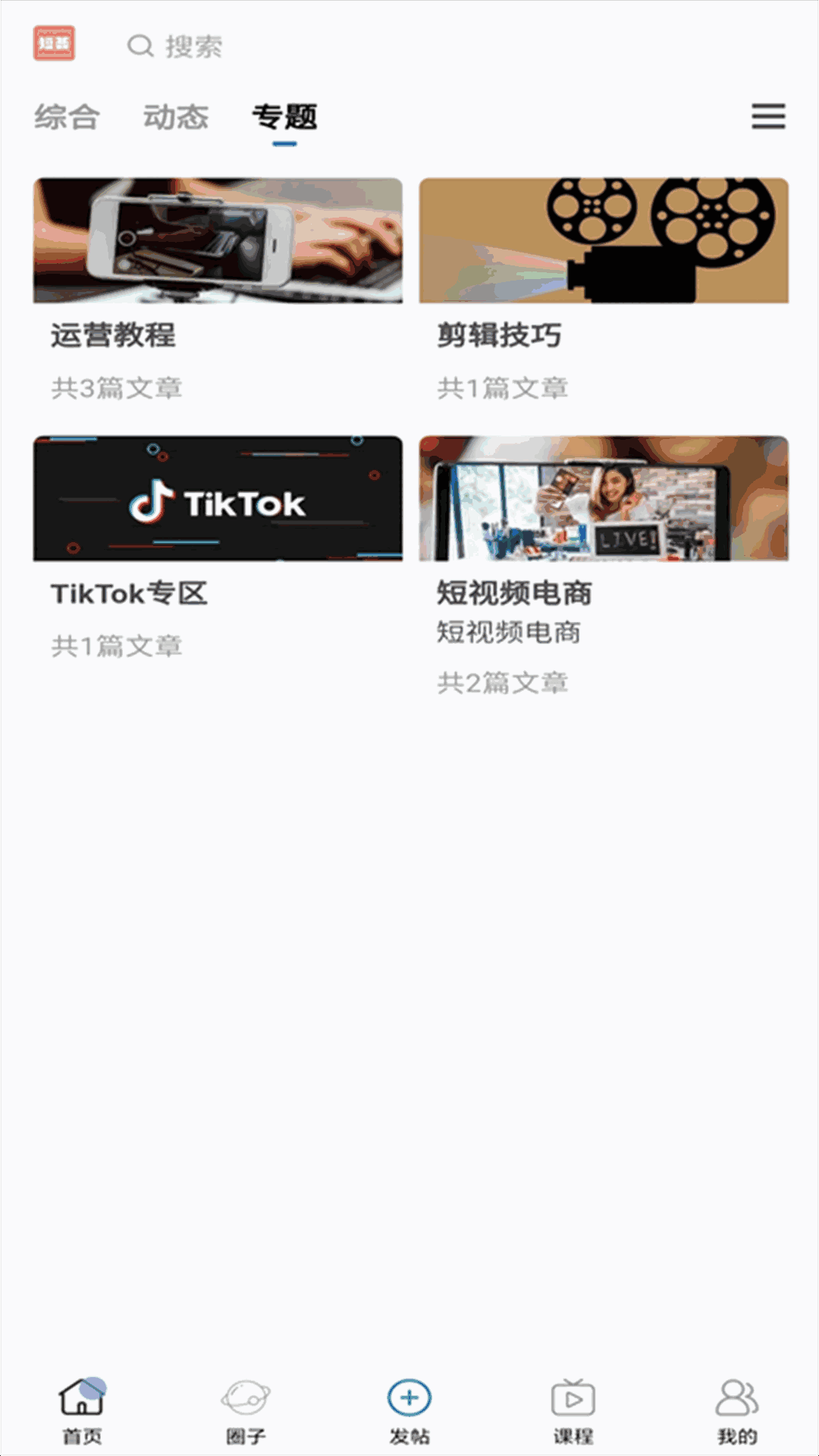Open the 剪辑技巧 topic card
The width and height of the screenshot is (819, 1456).
[x=604, y=290]
